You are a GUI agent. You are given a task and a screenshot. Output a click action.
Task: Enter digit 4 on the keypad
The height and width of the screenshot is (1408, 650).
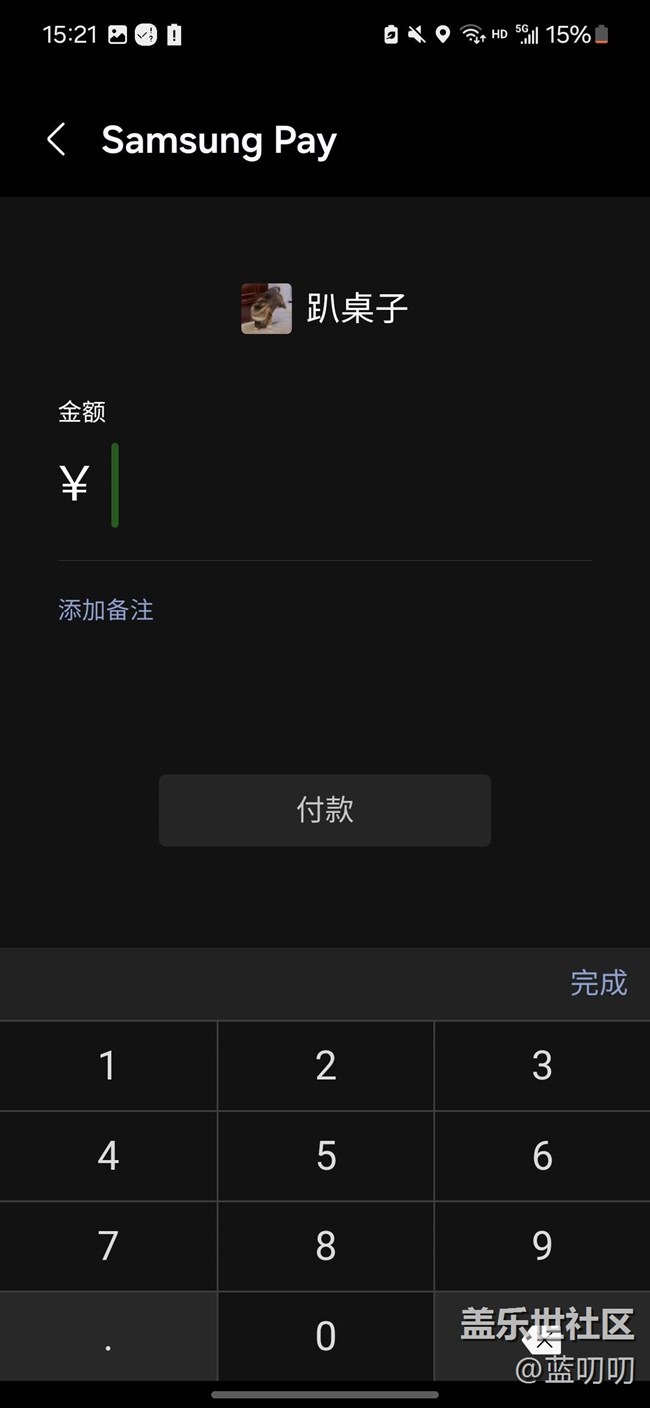point(108,1156)
